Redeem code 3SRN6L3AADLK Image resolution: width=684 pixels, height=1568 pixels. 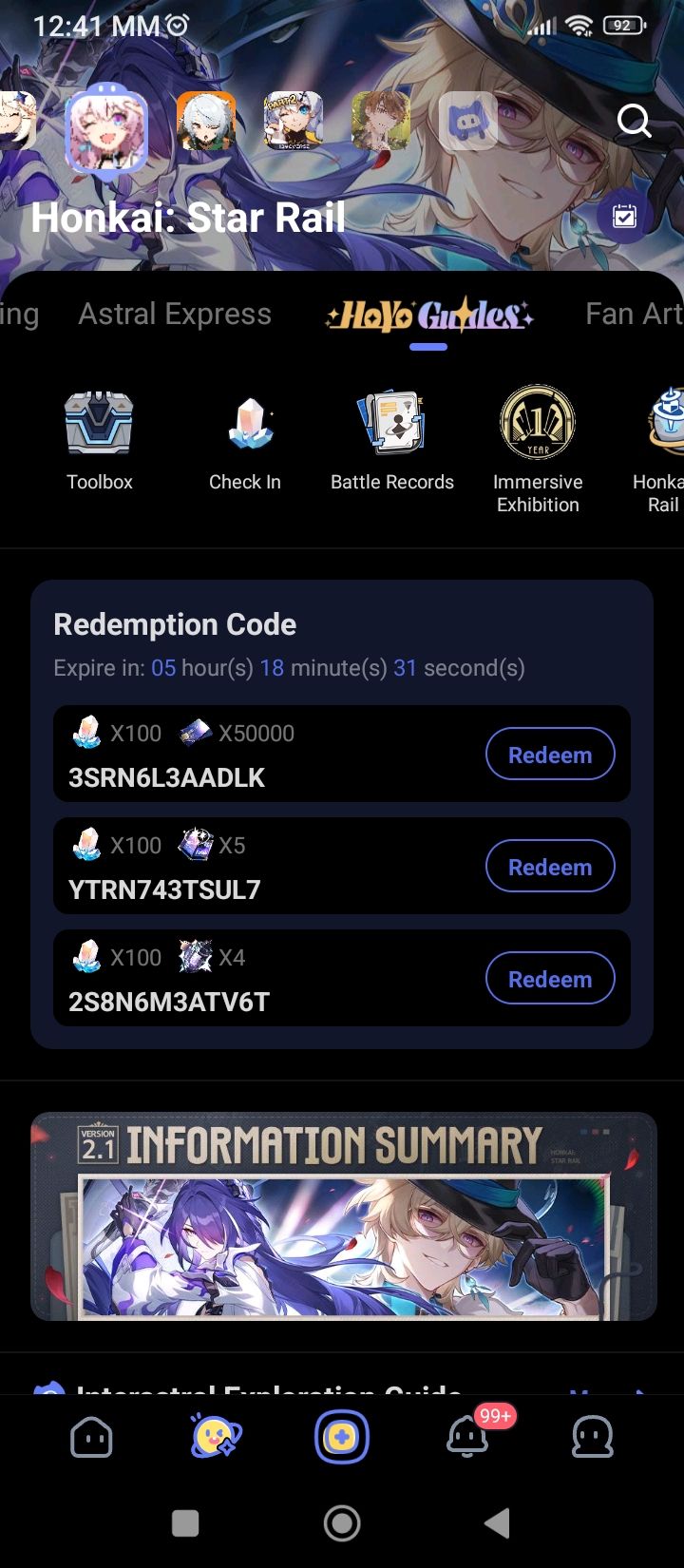549,754
